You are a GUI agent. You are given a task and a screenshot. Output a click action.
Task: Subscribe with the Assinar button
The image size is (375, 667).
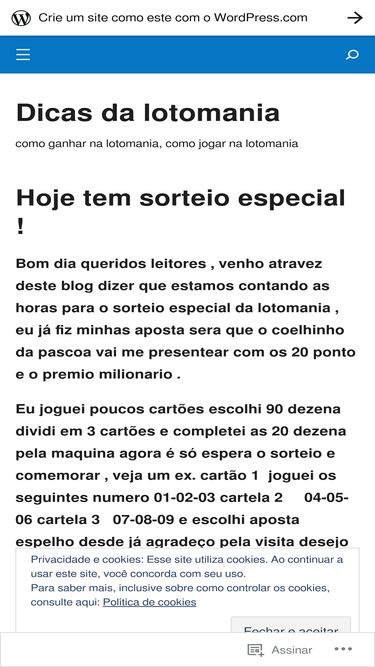(280, 650)
